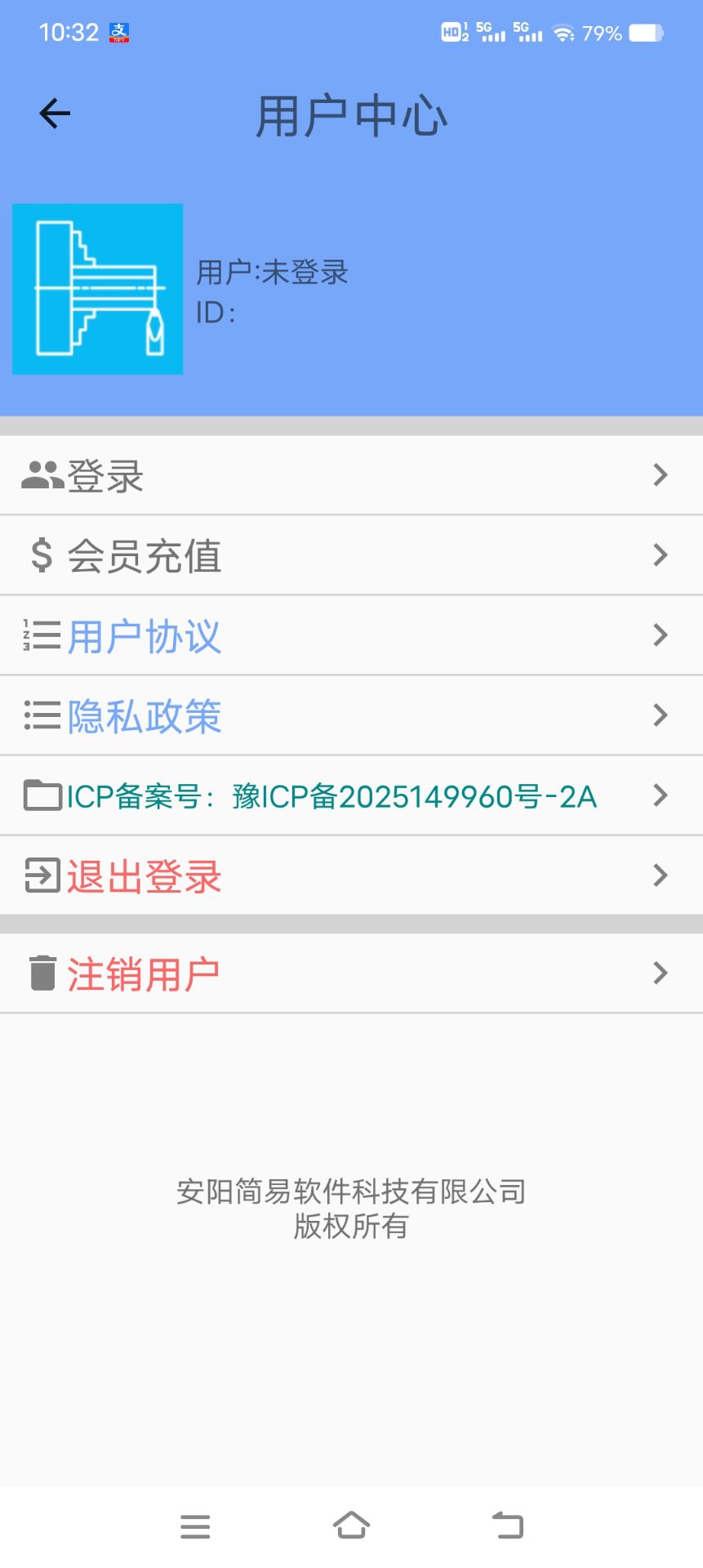
Task: Tap the cyan lathe app avatar image
Action: (97, 289)
